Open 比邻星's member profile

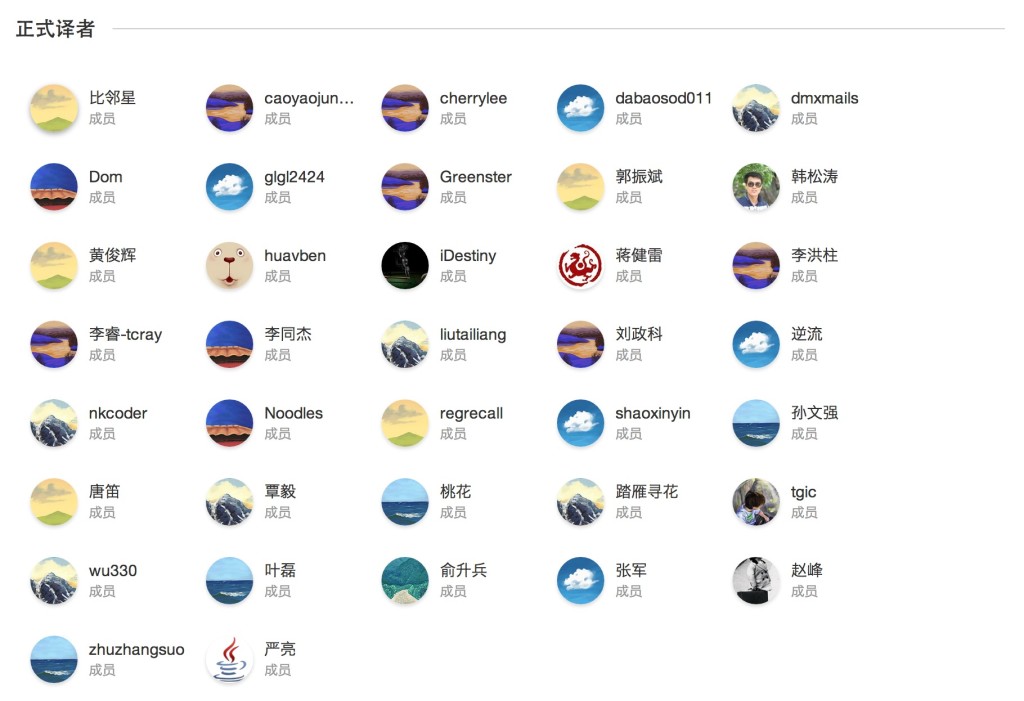pyautogui.click(x=112, y=98)
